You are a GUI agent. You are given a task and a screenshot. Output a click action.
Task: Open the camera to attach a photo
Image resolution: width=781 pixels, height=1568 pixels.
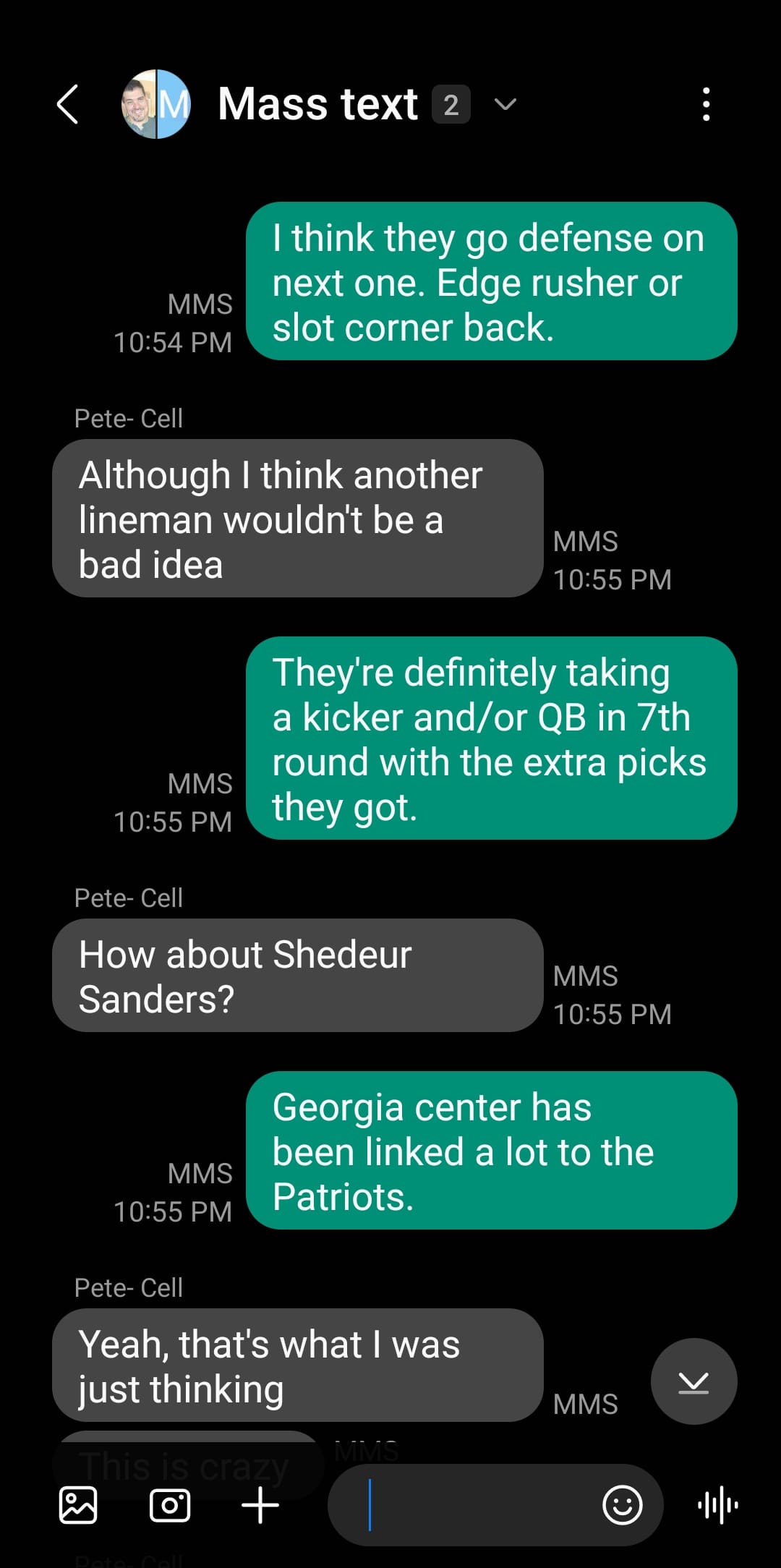click(x=170, y=1505)
